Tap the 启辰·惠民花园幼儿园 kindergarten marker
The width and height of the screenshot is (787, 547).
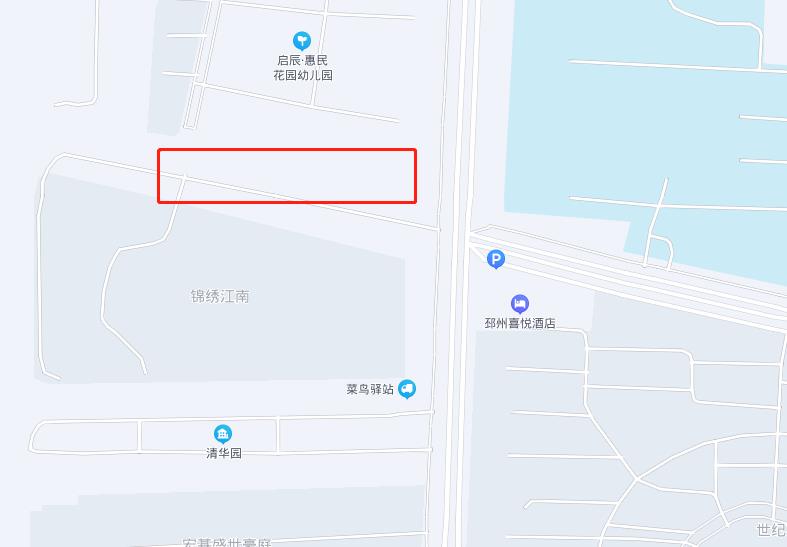click(302, 41)
